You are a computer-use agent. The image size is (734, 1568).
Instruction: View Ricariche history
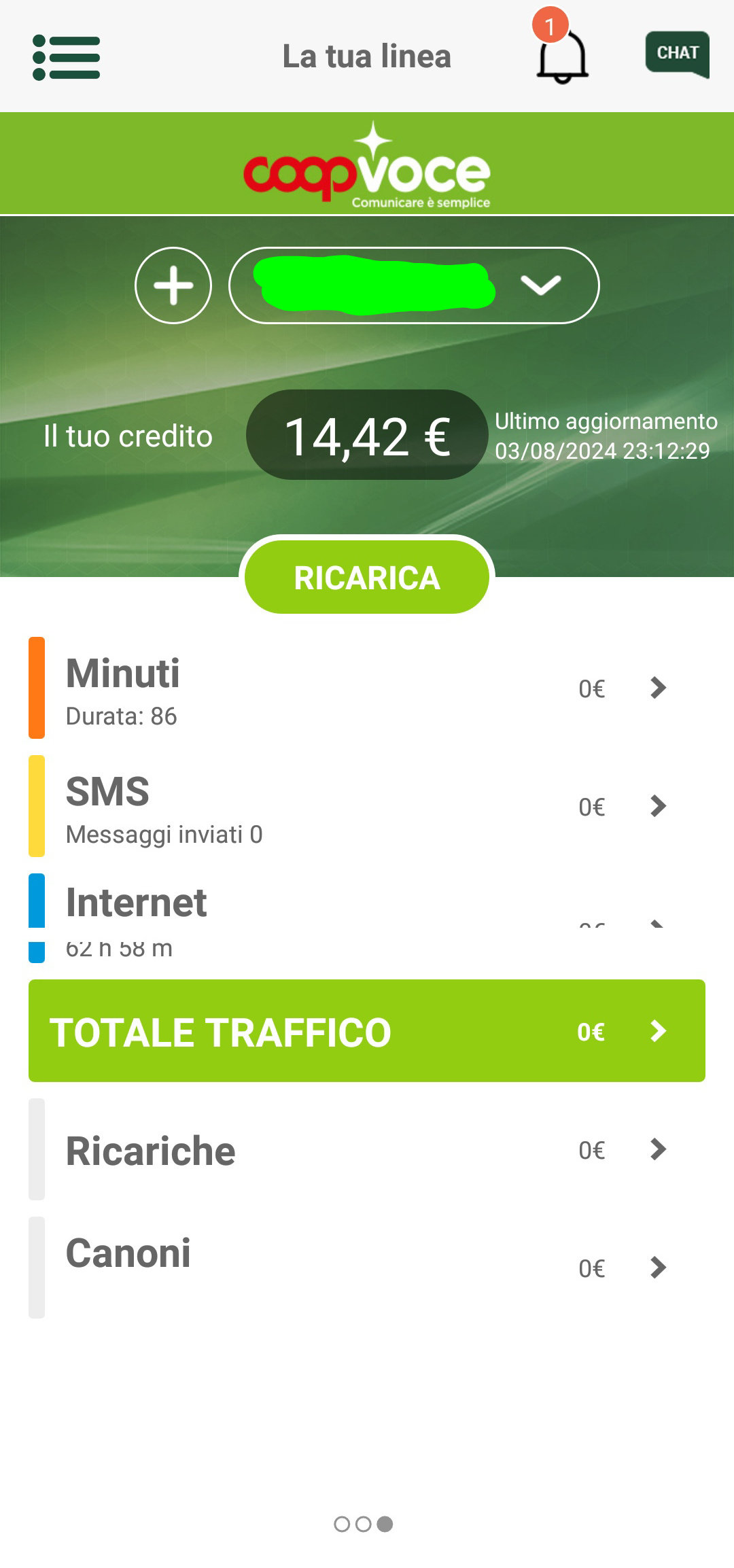click(x=367, y=1149)
